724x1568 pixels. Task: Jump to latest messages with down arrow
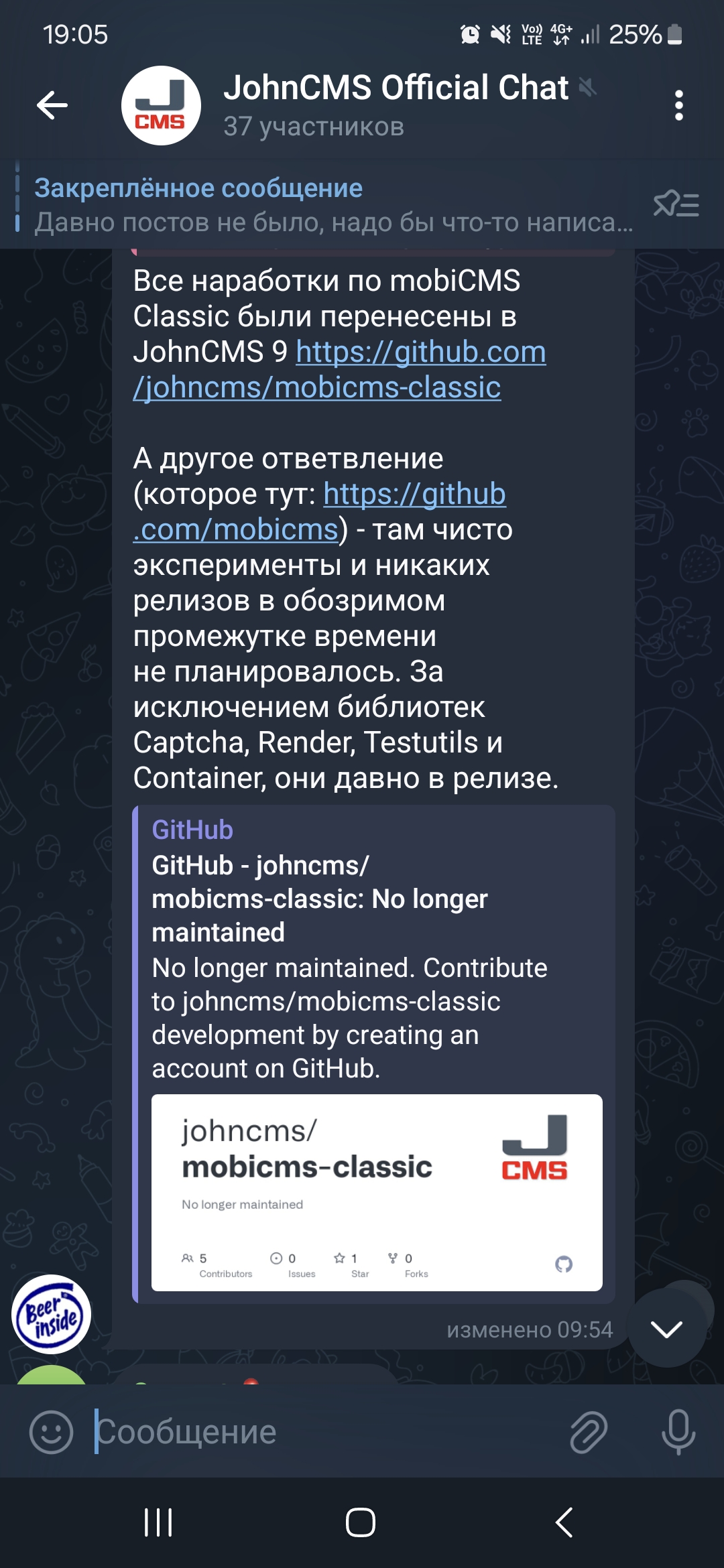(666, 1329)
